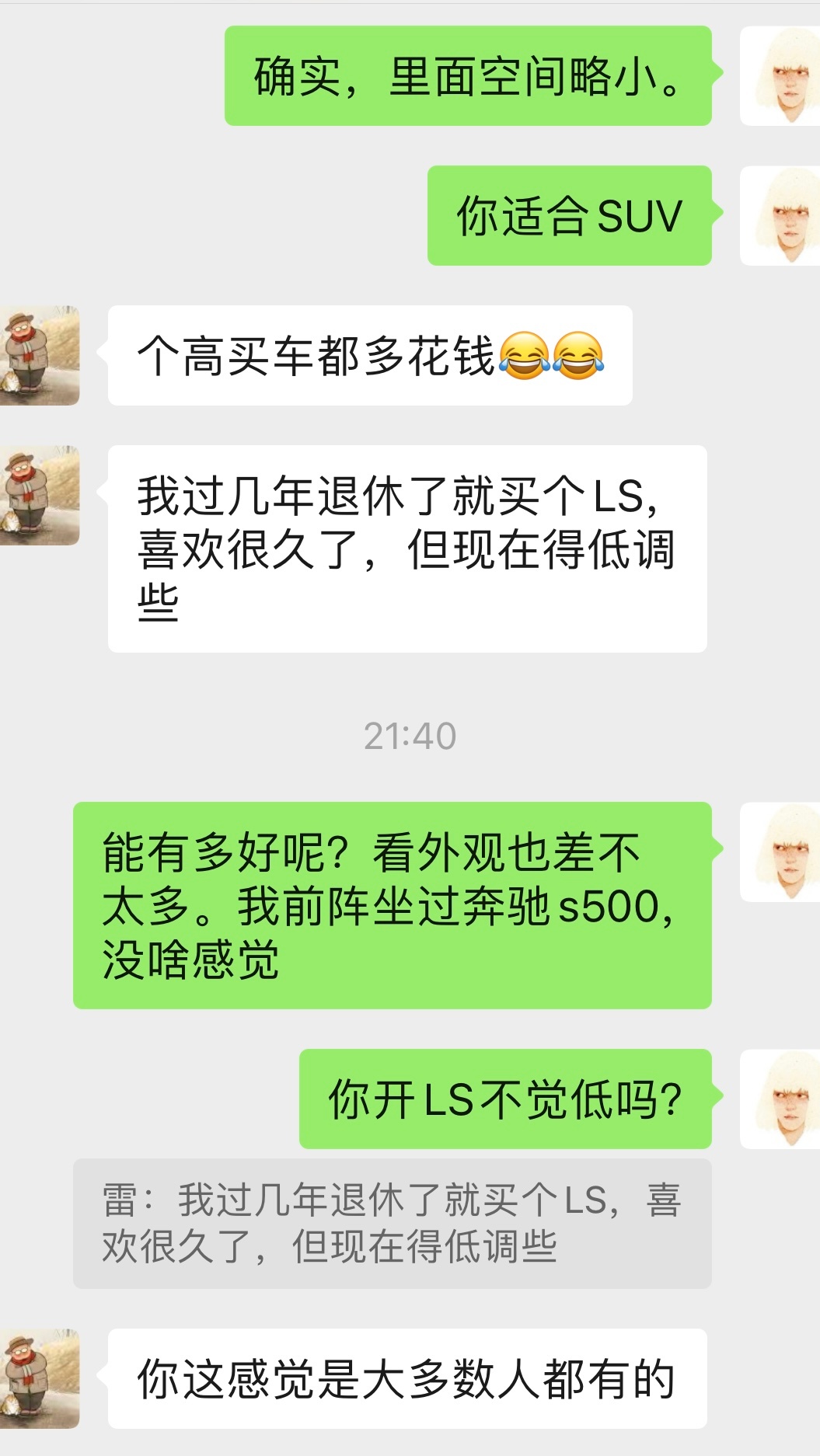Open sender's avatar next to '你开LS不觉低吗?'
This screenshot has height=1456, width=820.
(780, 1099)
